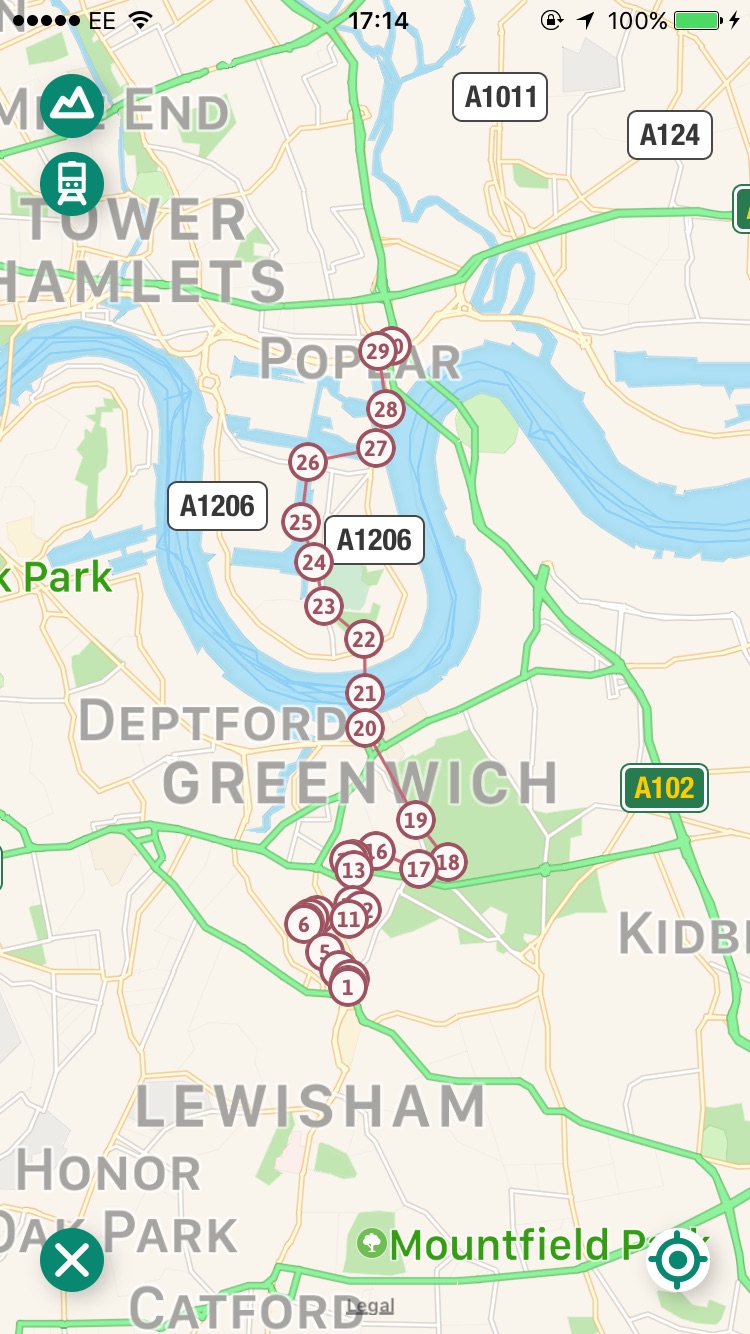Choose waypoint marker 20

[366, 728]
